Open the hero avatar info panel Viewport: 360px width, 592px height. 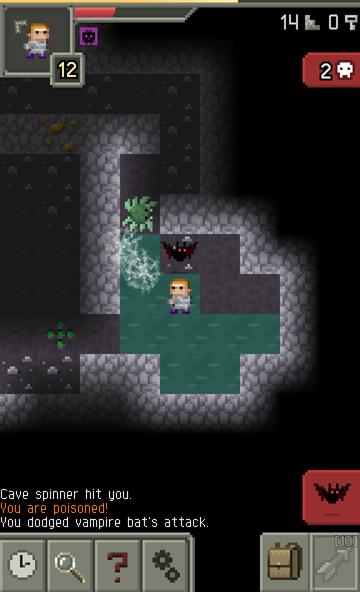click(37, 40)
